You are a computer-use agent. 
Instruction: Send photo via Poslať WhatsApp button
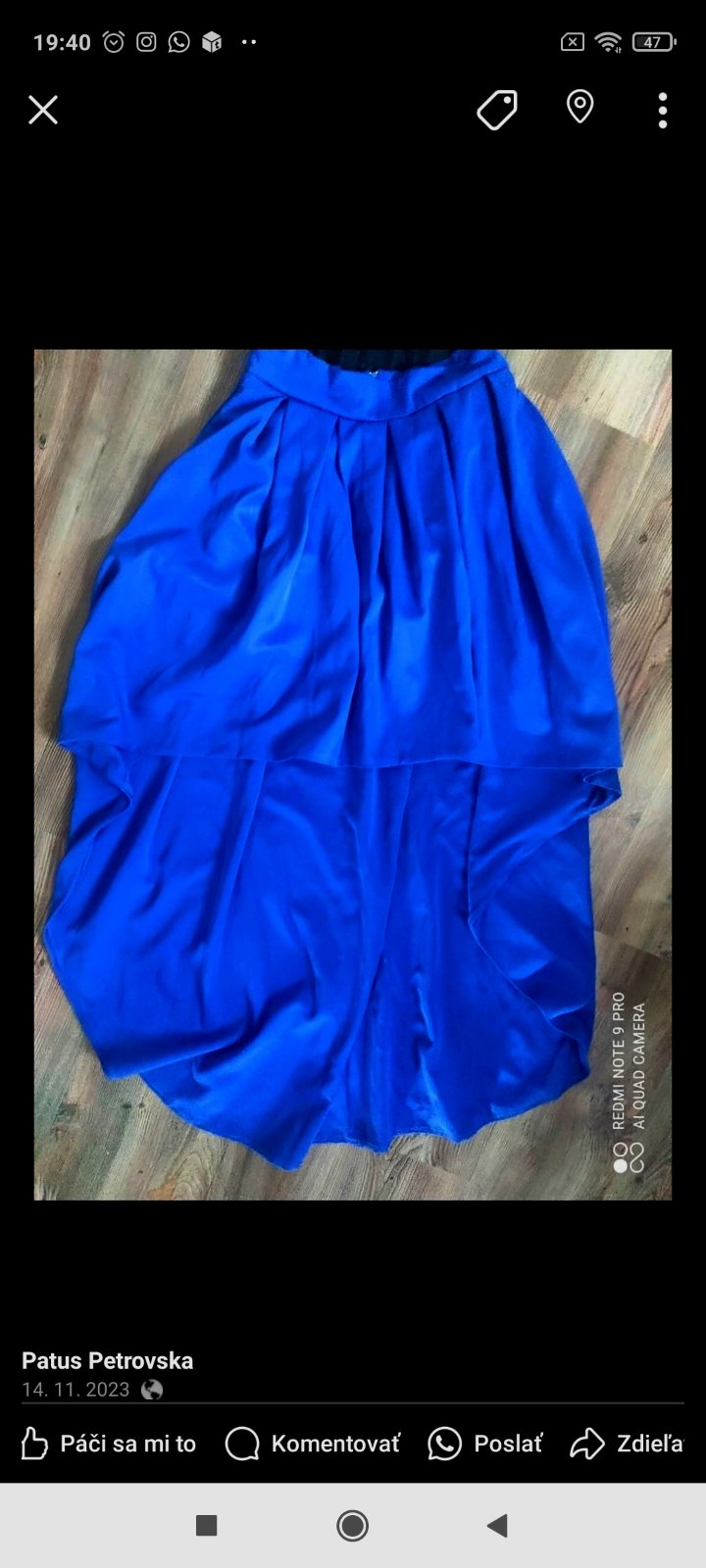pos(485,1444)
